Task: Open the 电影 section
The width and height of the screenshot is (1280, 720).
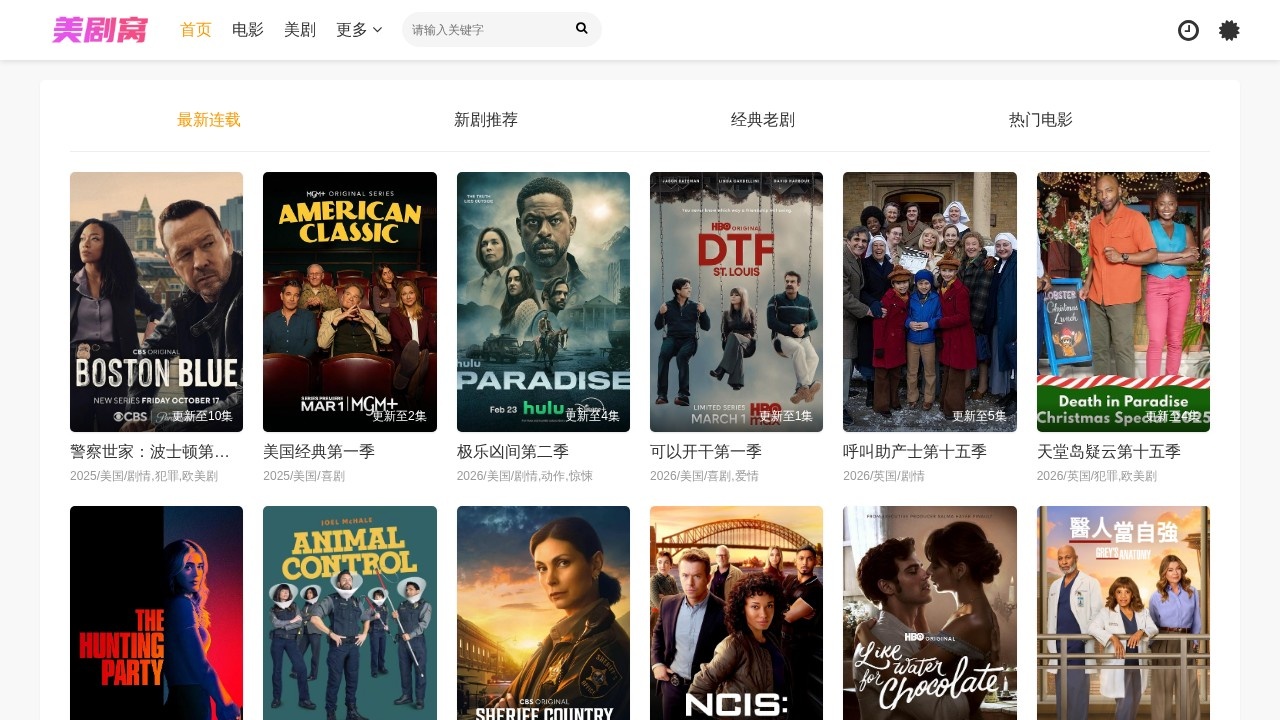Action: (x=248, y=30)
